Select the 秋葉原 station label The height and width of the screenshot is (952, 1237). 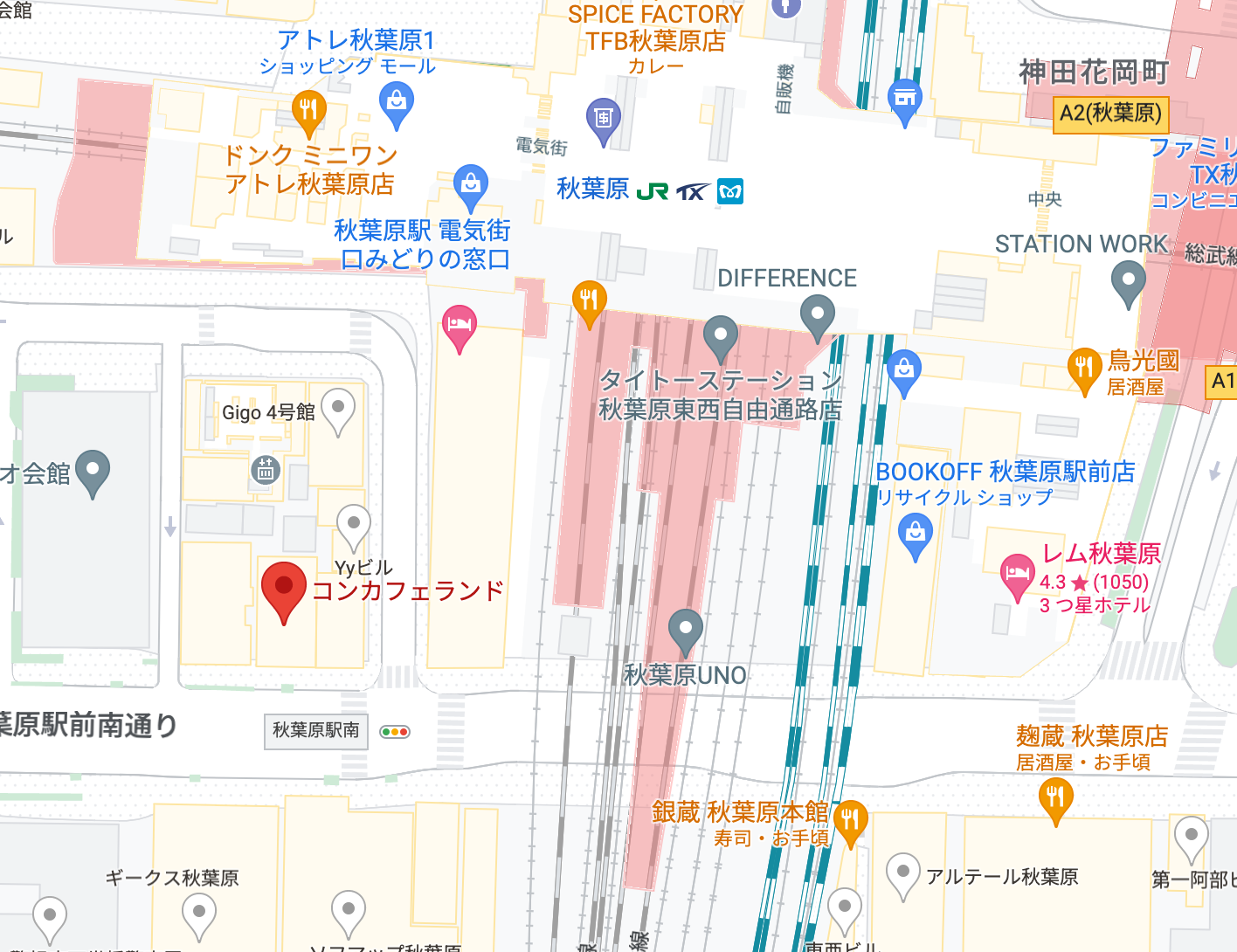point(593,189)
